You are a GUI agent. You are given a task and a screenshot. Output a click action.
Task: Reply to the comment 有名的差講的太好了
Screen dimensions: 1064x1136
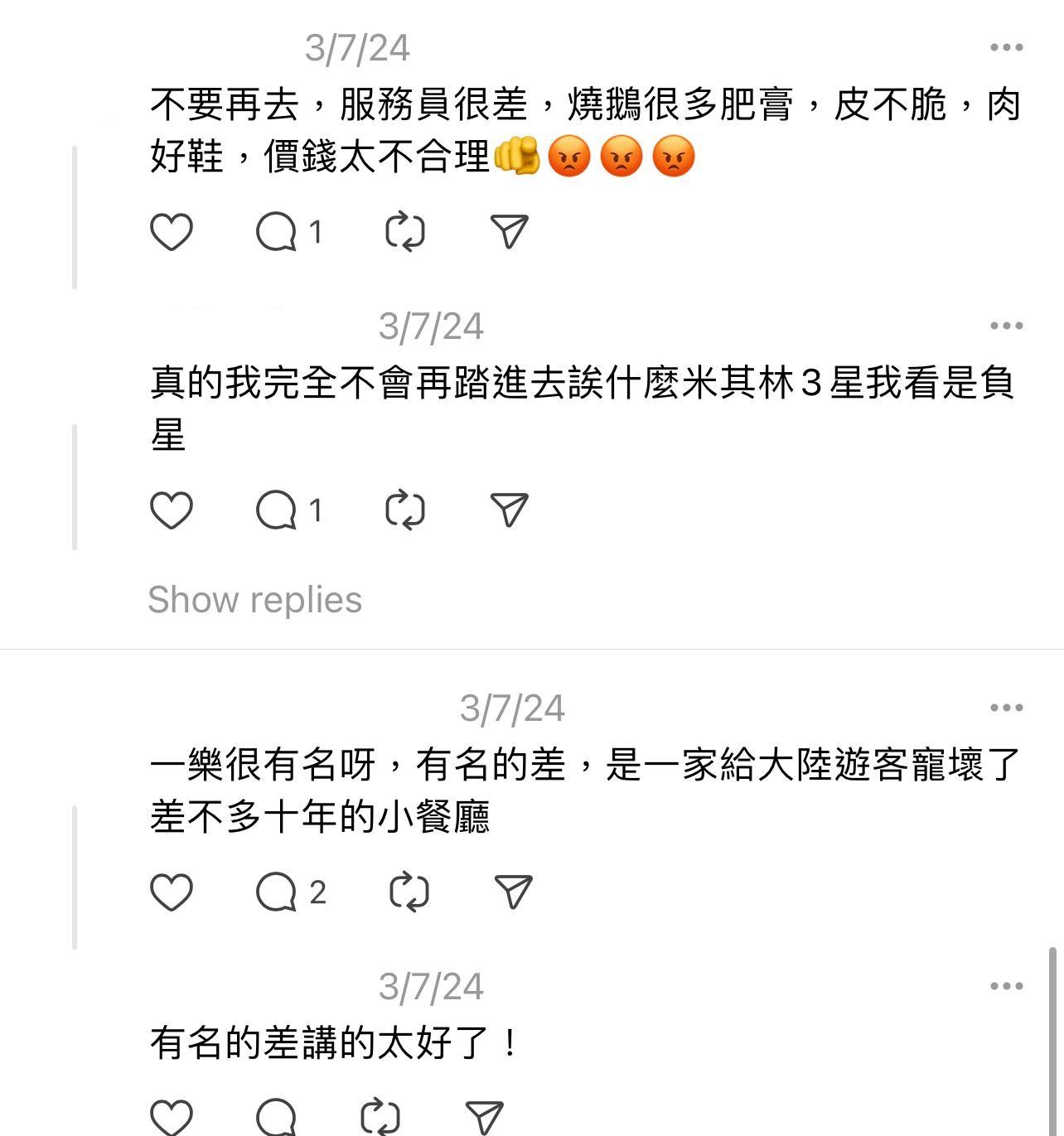tap(277, 1117)
